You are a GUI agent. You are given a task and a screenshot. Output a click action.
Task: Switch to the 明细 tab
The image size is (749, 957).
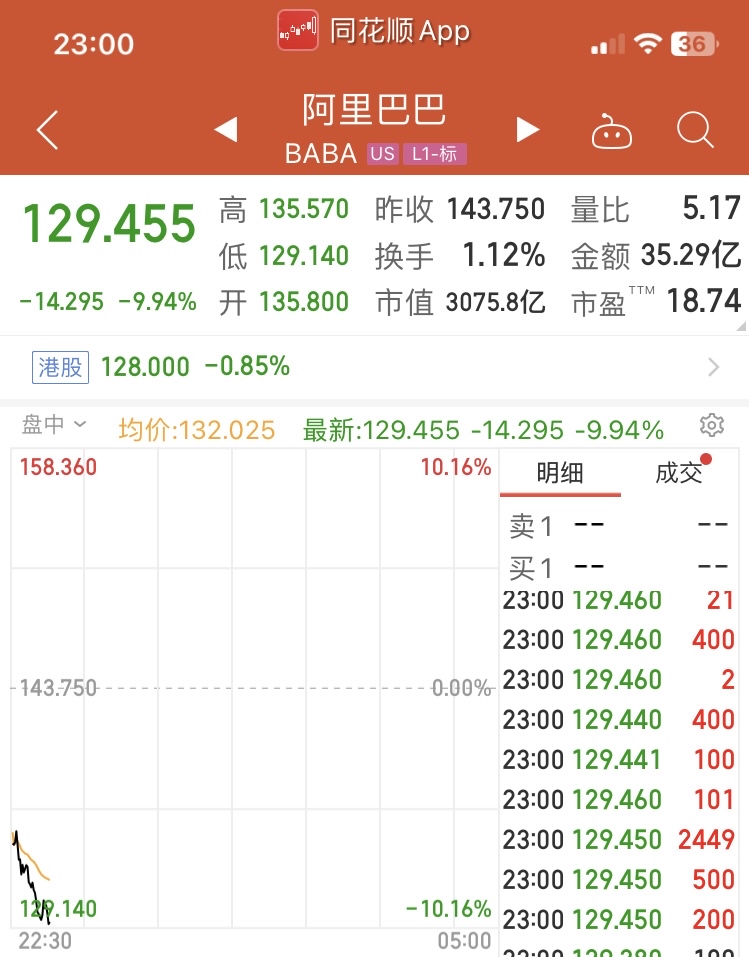click(560, 473)
